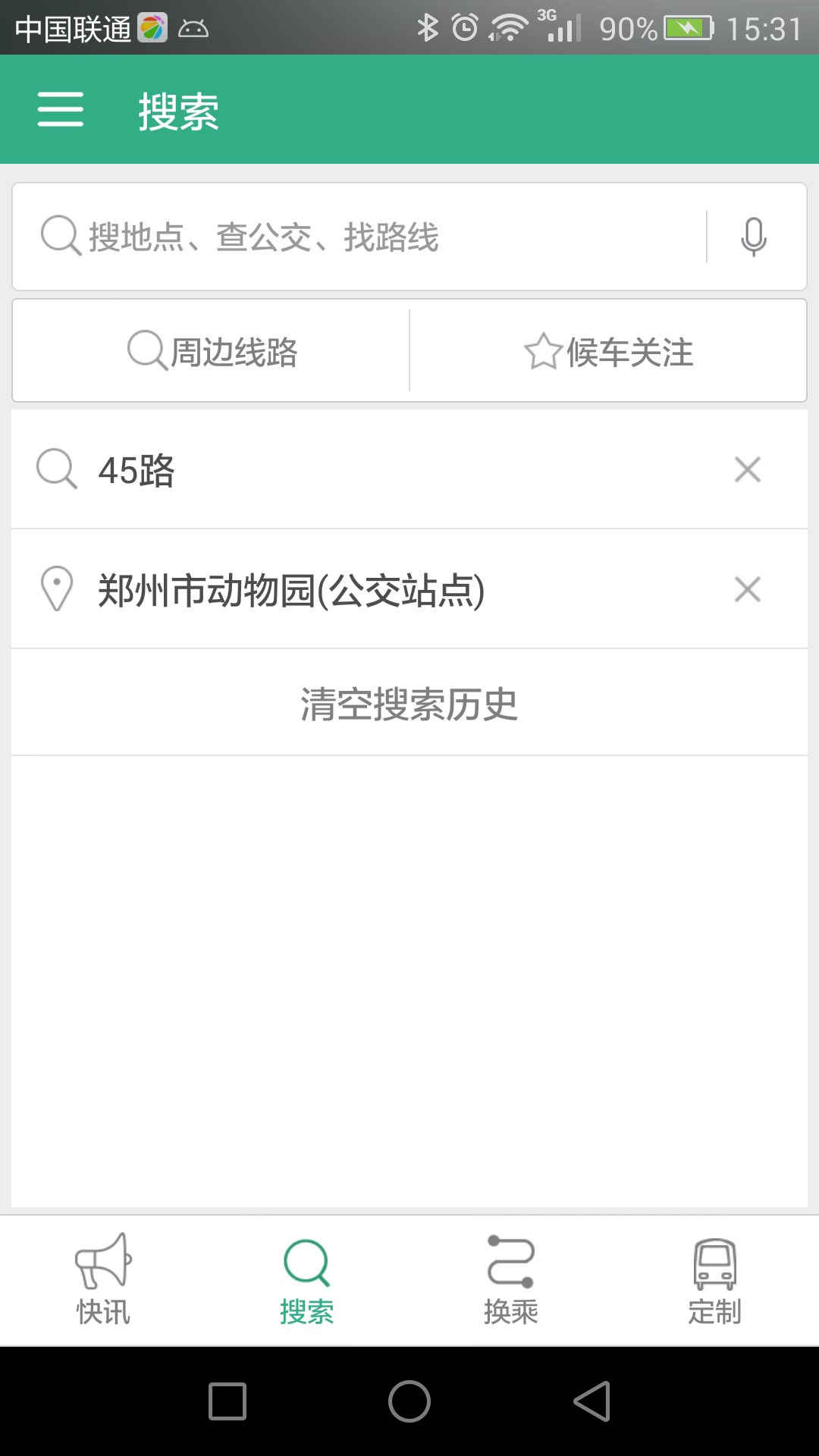819x1456 pixels.
Task: Tap the 换乘 transfer route icon
Action: pyautogui.click(x=510, y=1265)
